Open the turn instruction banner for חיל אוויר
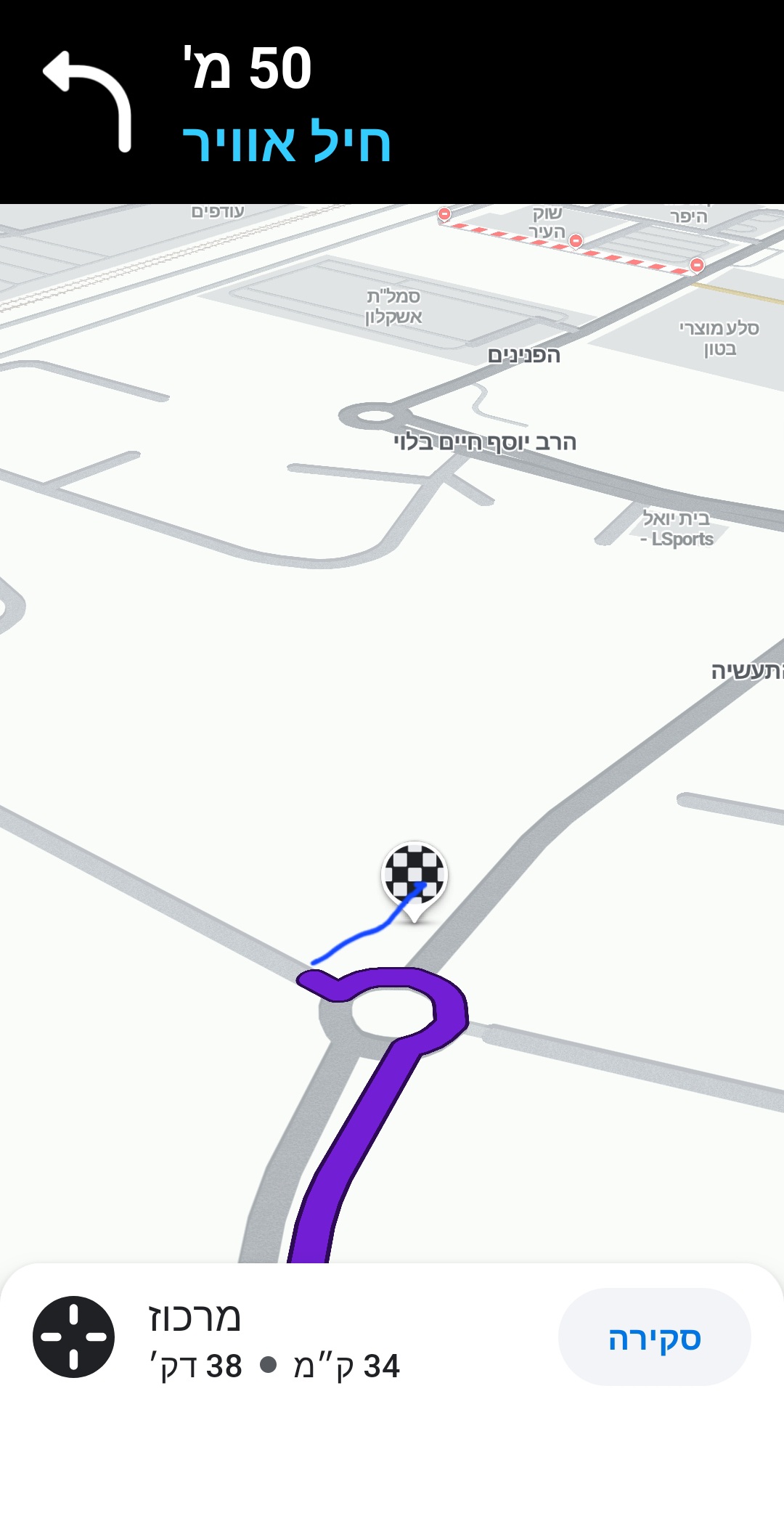This screenshot has width=784, height=1529. (392, 102)
